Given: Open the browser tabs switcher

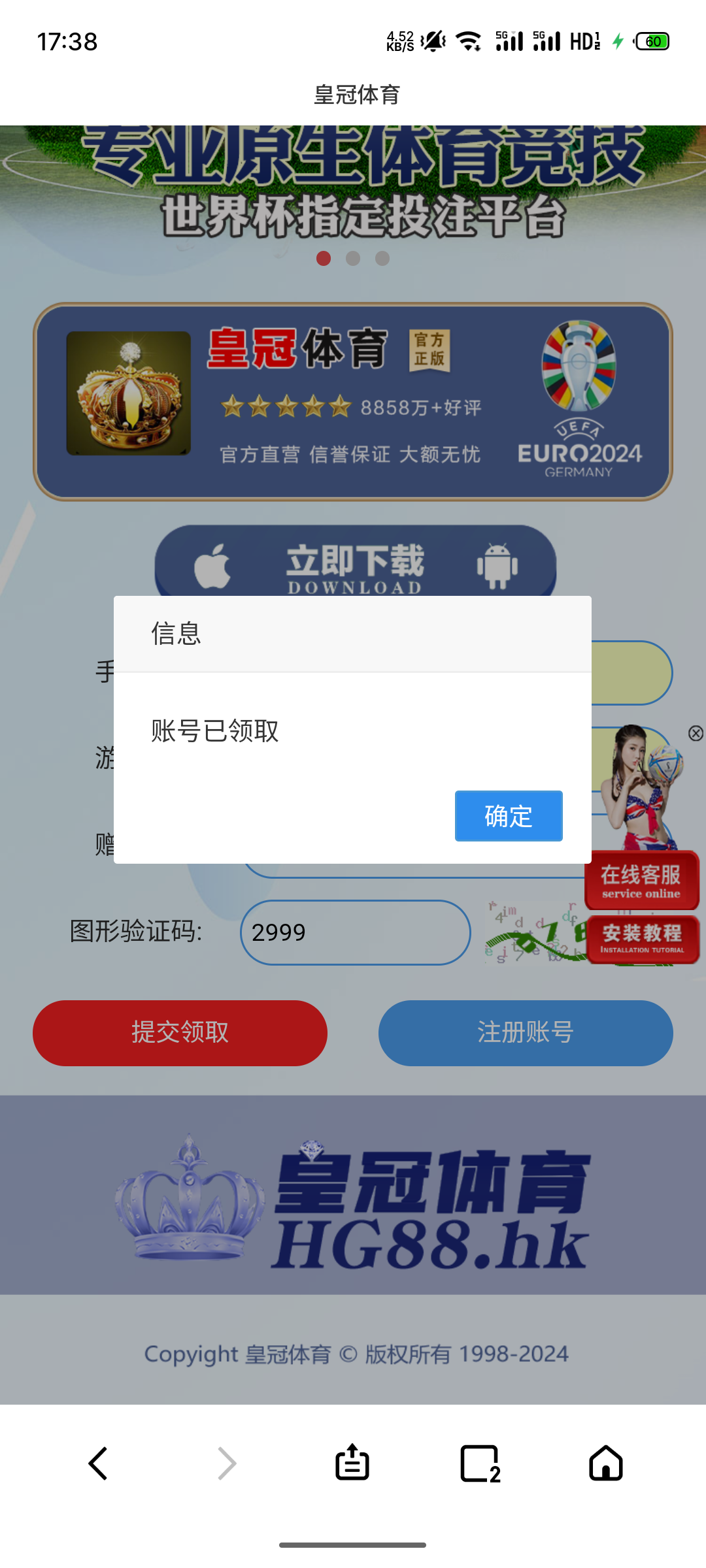Looking at the screenshot, I should (x=480, y=1463).
